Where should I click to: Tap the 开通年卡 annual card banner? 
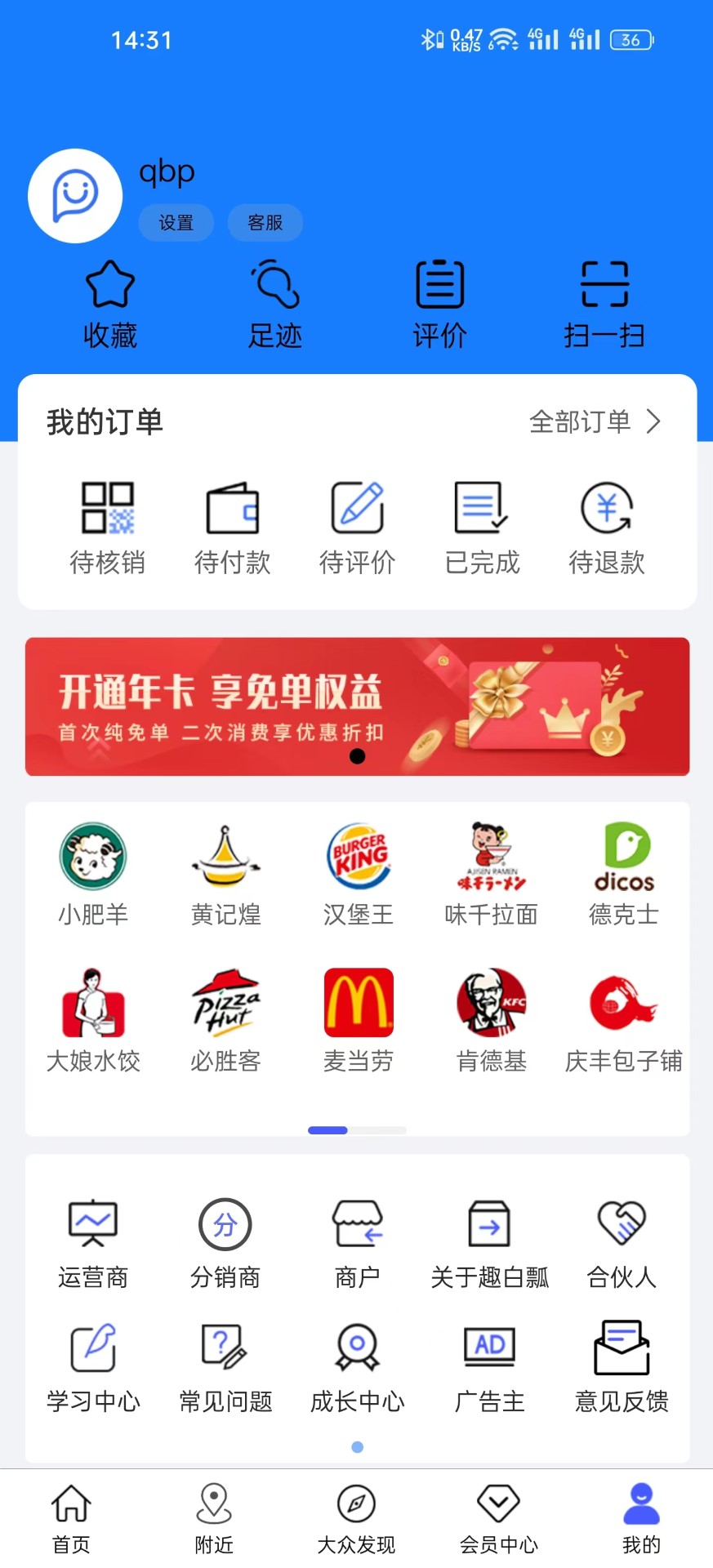(357, 706)
